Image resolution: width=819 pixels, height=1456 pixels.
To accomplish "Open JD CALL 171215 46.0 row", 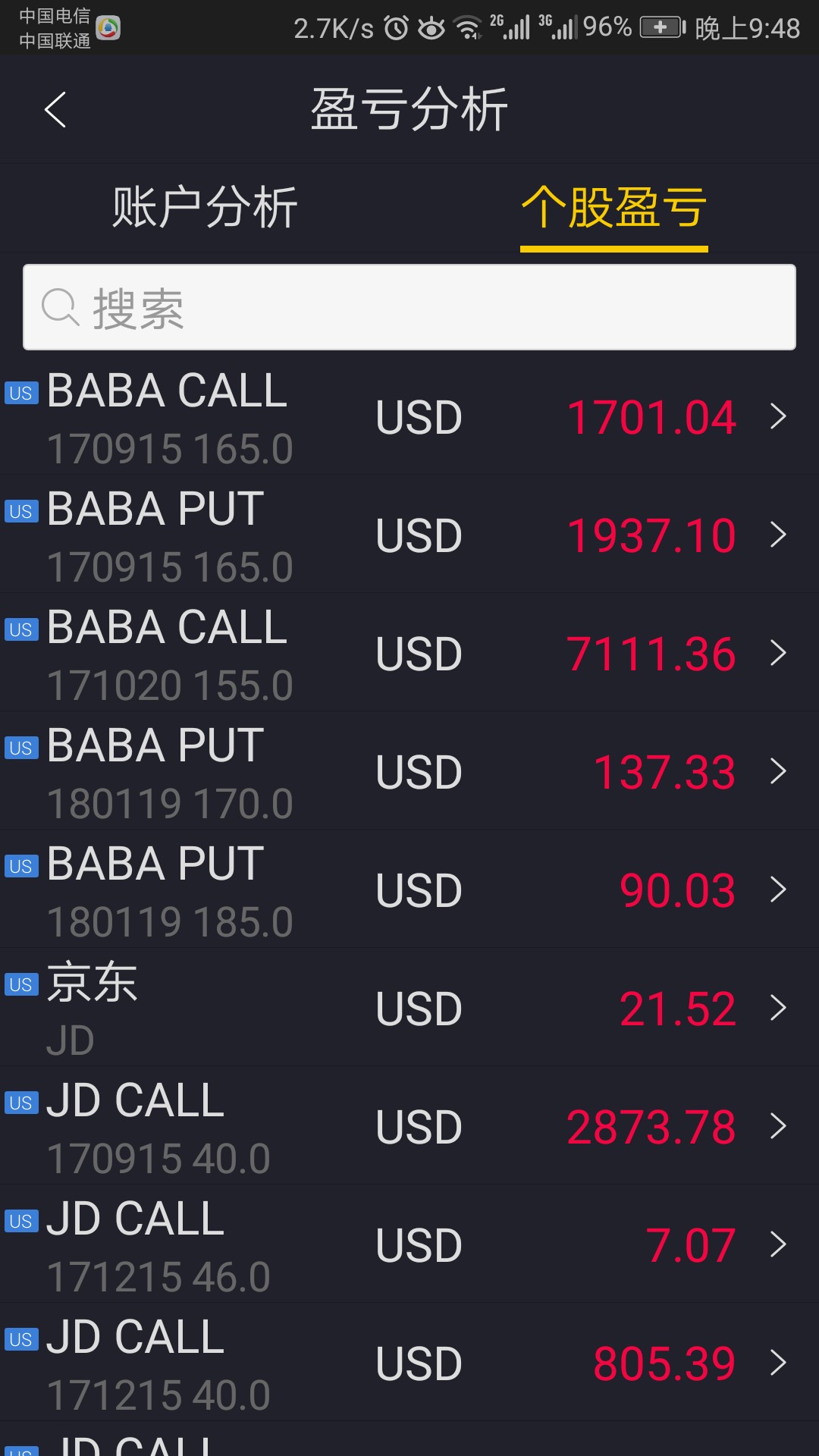I will pyautogui.click(x=409, y=1244).
